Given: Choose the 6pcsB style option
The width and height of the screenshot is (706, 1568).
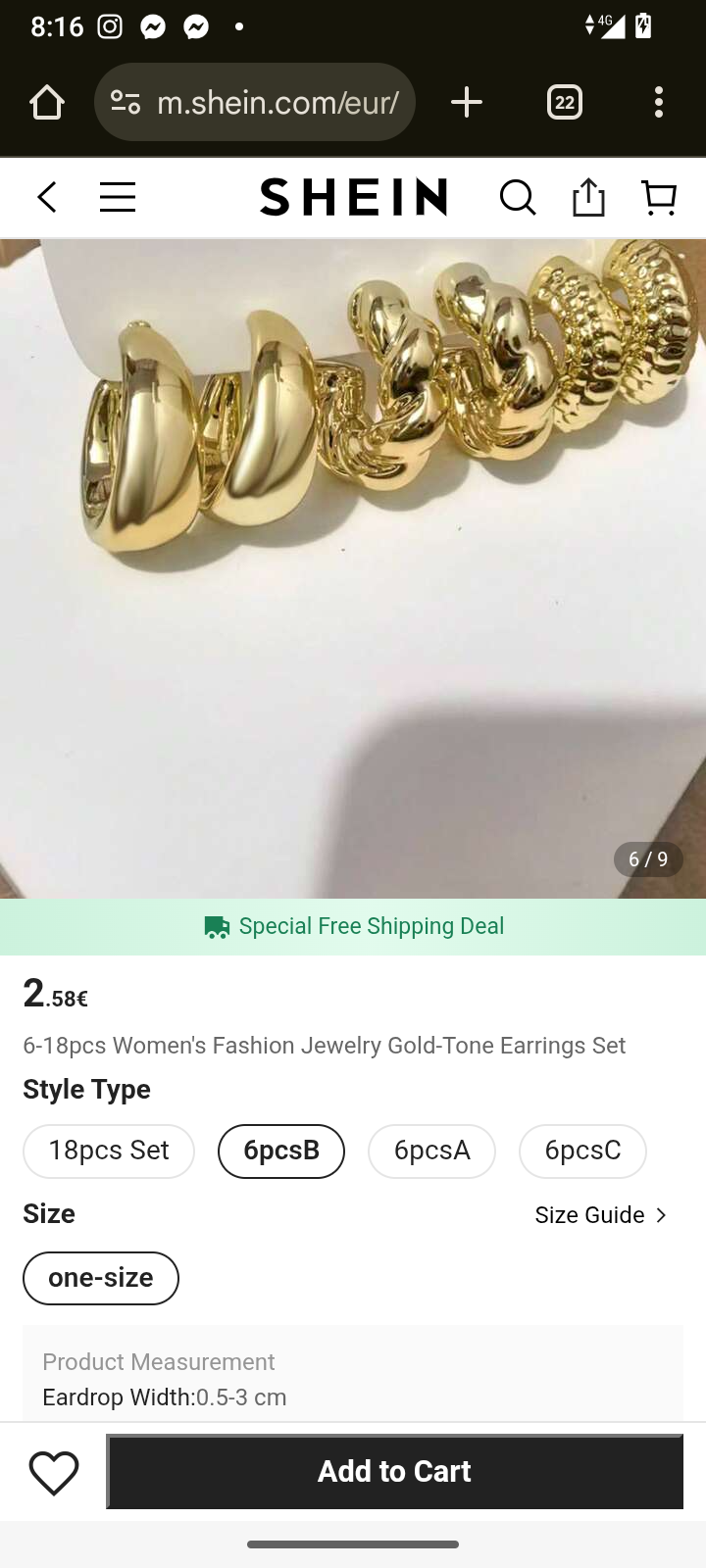Looking at the screenshot, I should pos(281,1151).
